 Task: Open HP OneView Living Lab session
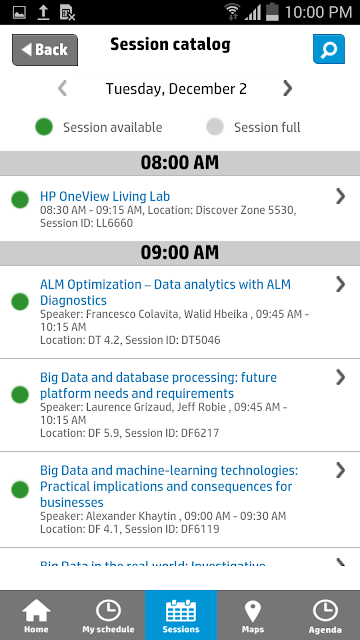(x=180, y=209)
